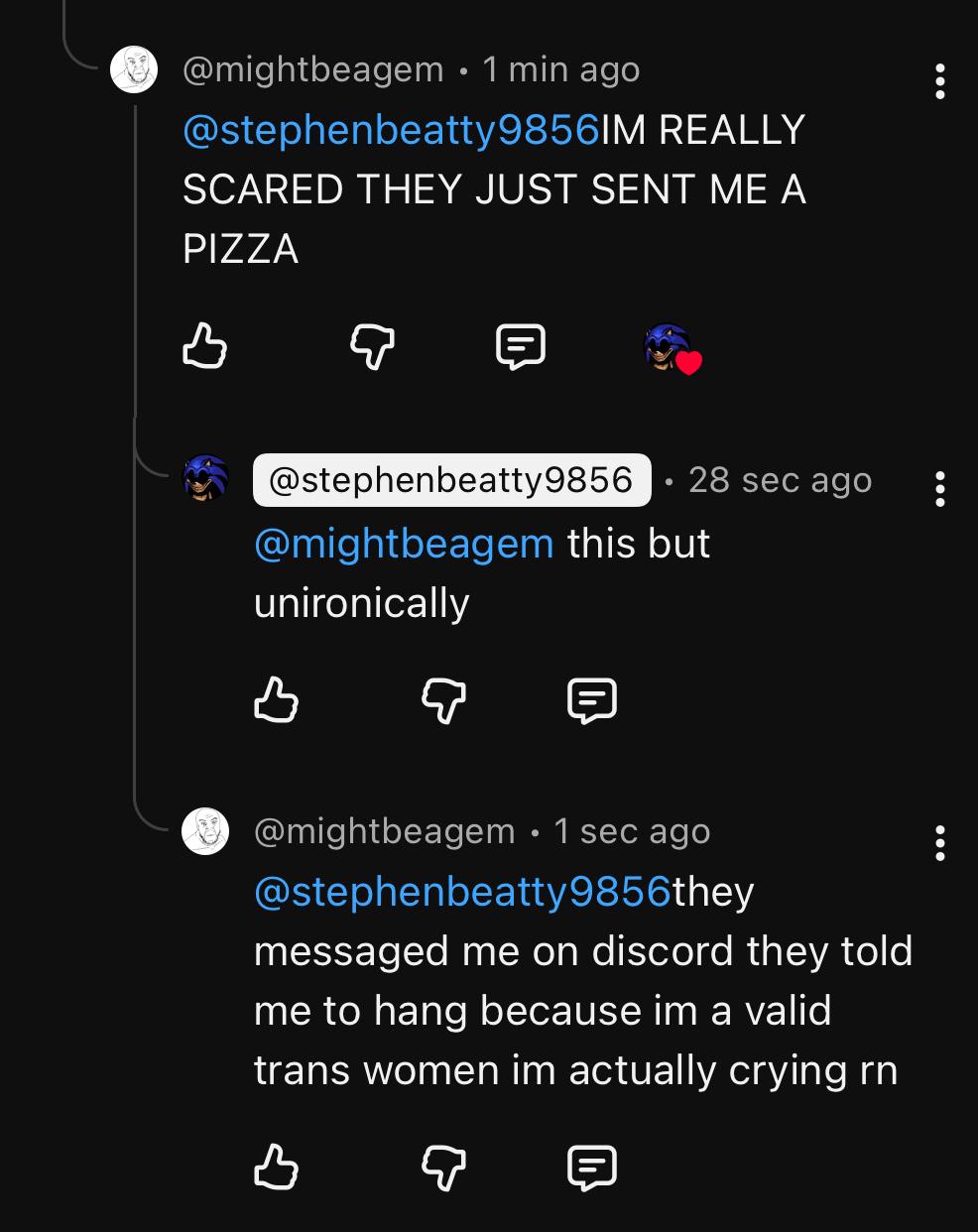Open @mightbeagem's avatar on the 1 min ago comment

(x=134, y=69)
